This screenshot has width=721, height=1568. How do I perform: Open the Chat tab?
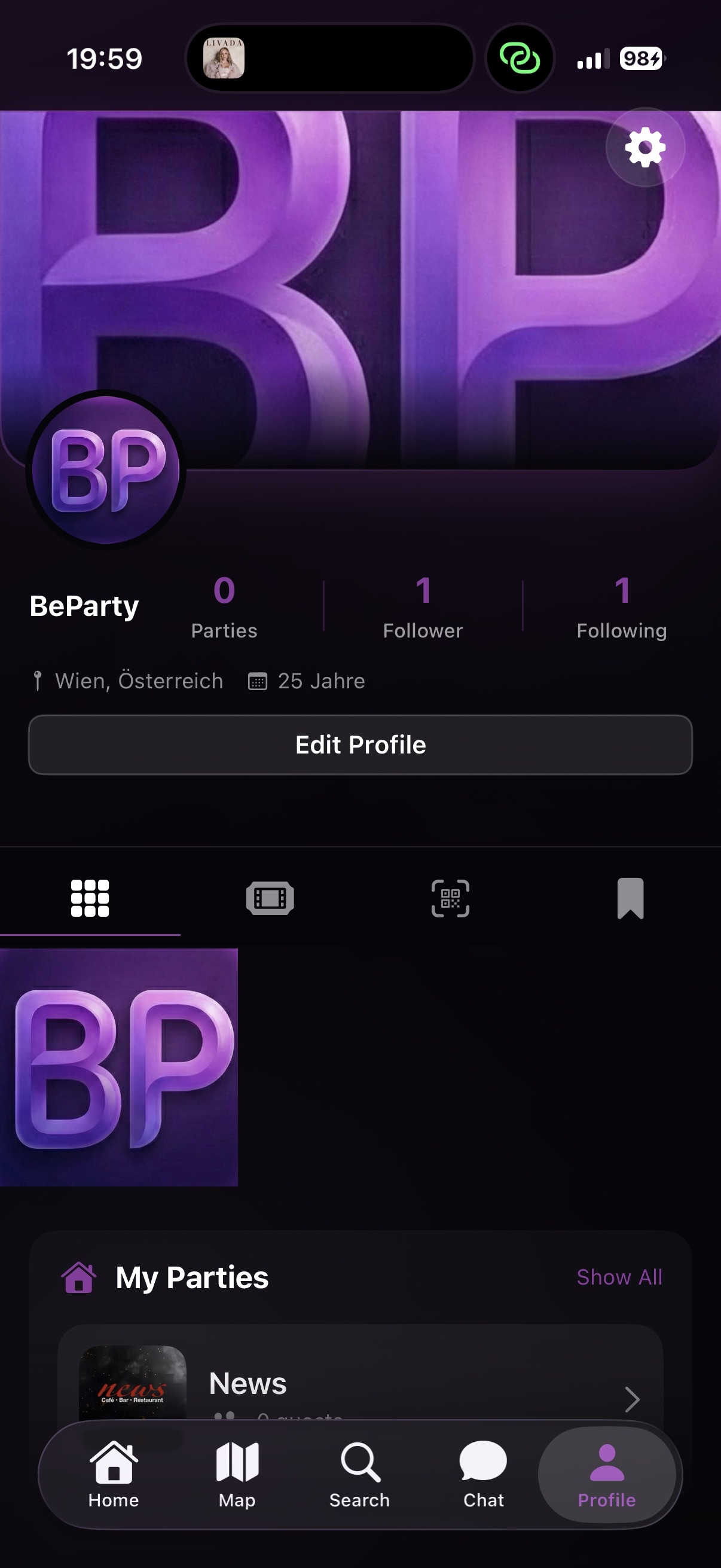(484, 1474)
